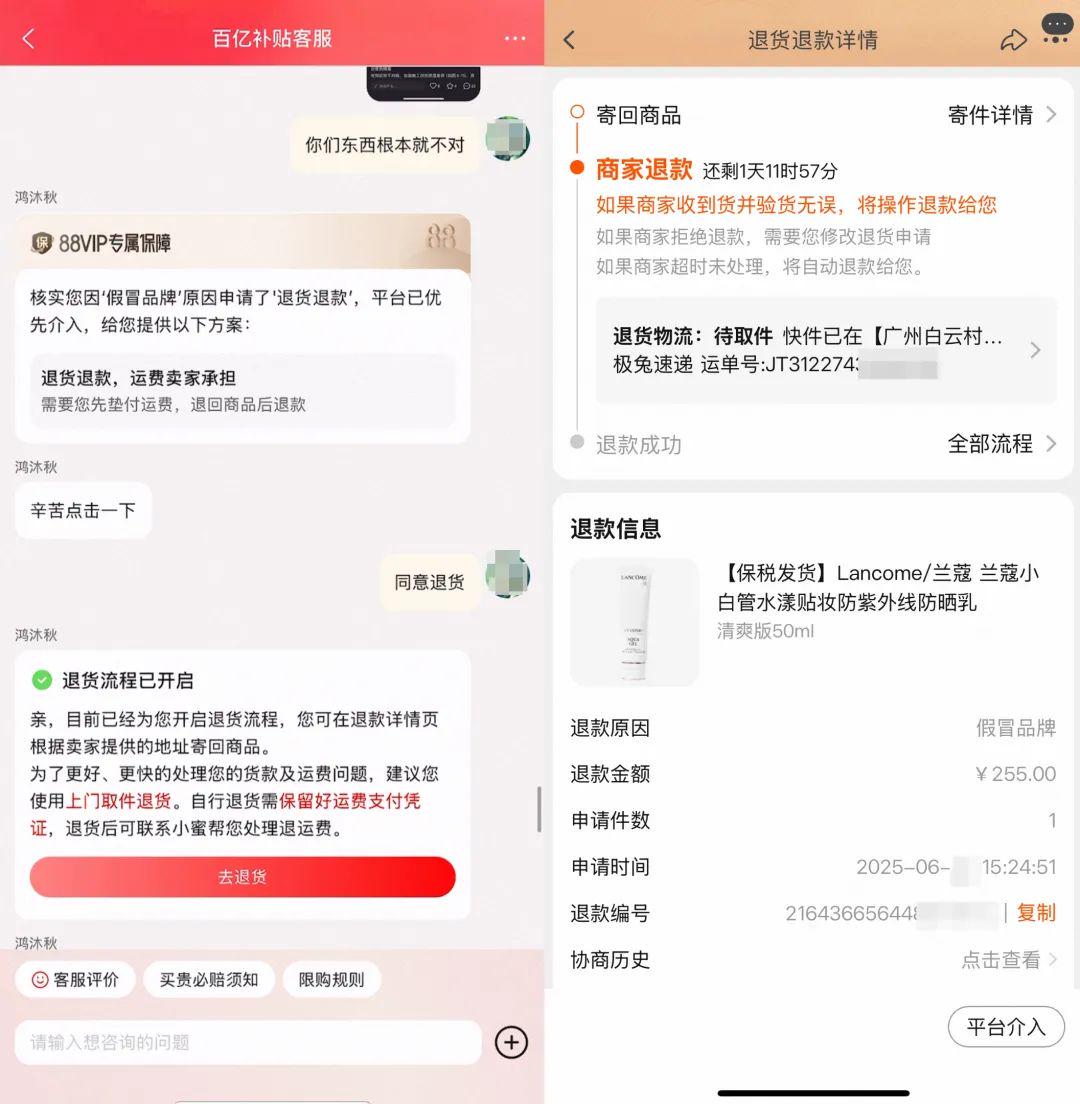Viewport: 1080px width, 1104px height.
Task: Share the refund details page
Action: 1013,40
